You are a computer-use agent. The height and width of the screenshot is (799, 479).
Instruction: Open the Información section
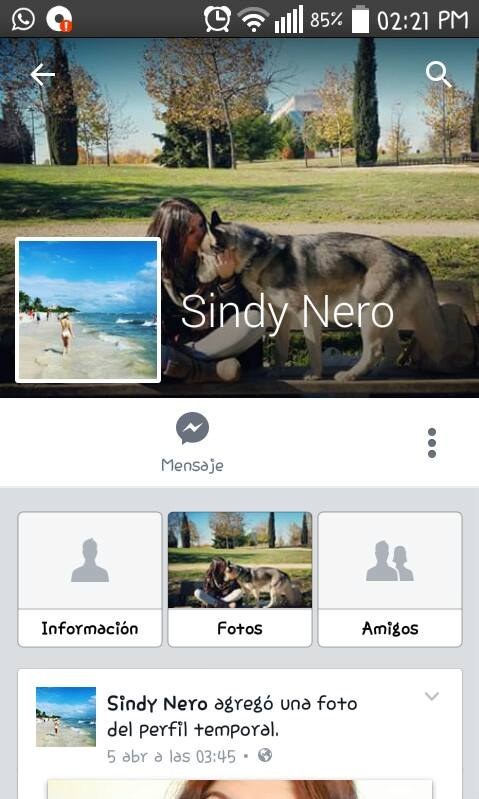pos(90,579)
